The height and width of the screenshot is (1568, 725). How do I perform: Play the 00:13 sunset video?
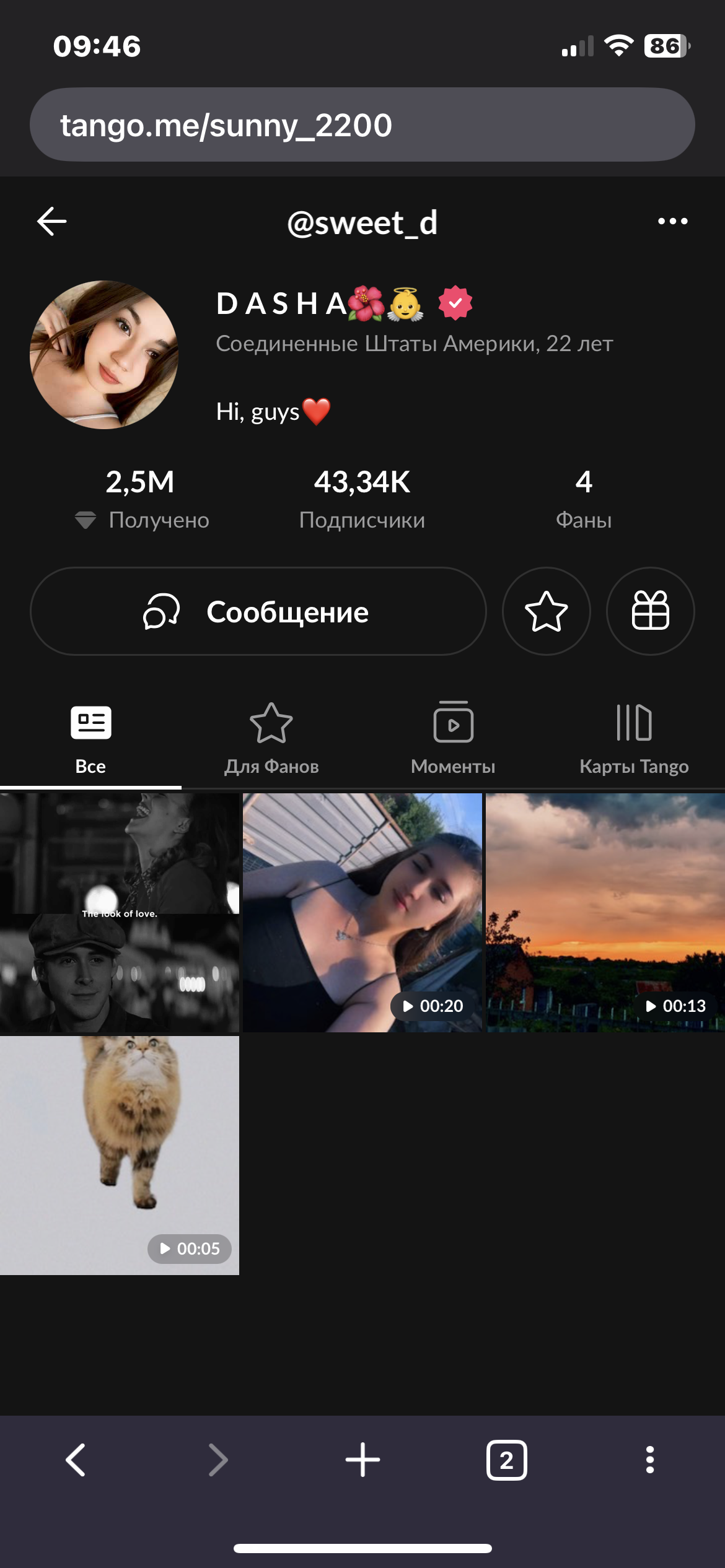(x=605, y=913)
